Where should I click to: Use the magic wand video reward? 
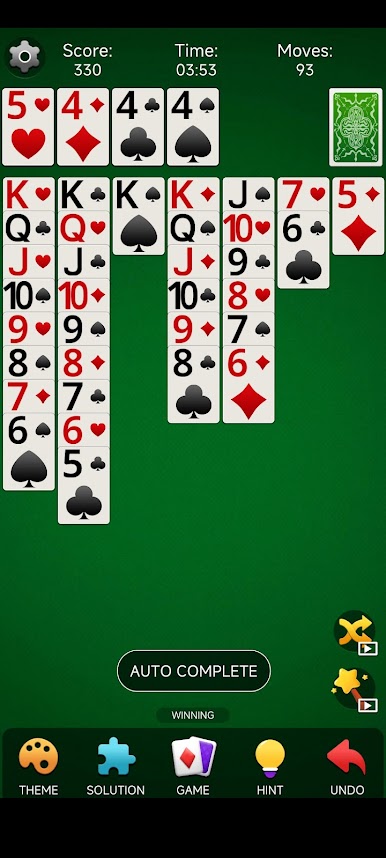pyautogui.click(x=355, y=689)
